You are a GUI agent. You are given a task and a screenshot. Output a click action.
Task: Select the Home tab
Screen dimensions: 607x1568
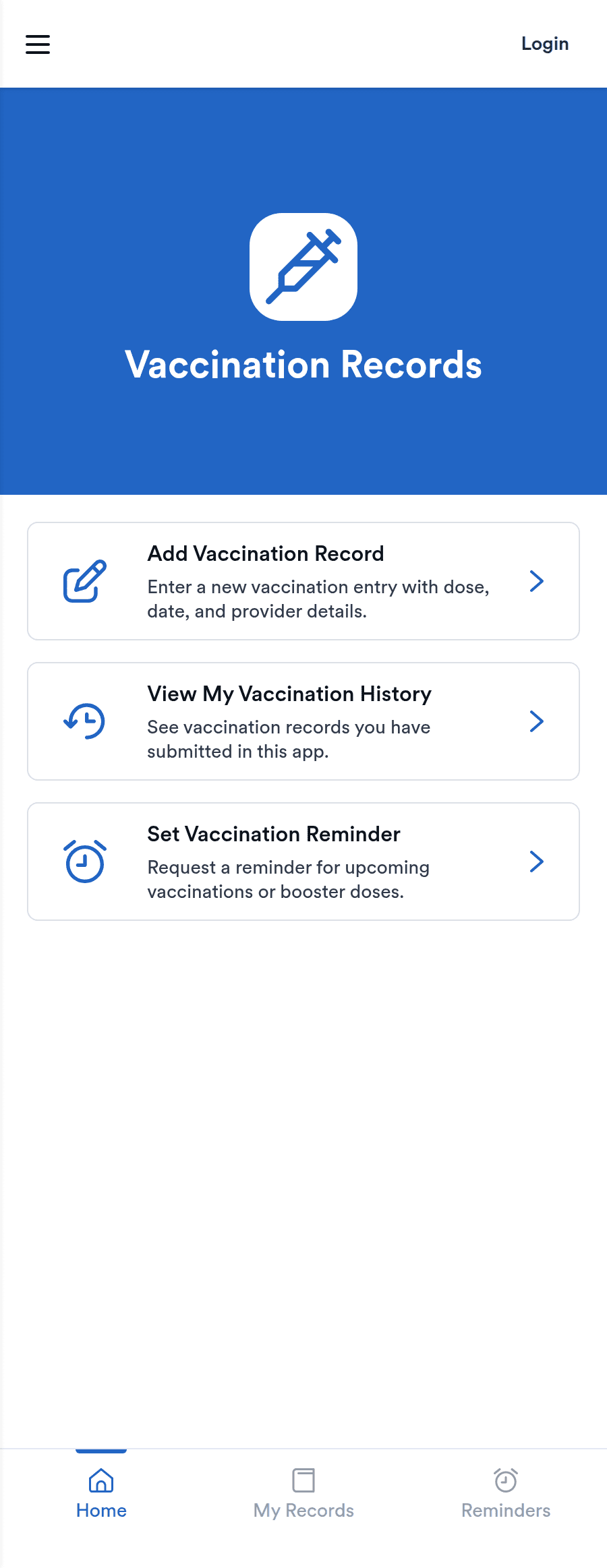click(101, 1493)
